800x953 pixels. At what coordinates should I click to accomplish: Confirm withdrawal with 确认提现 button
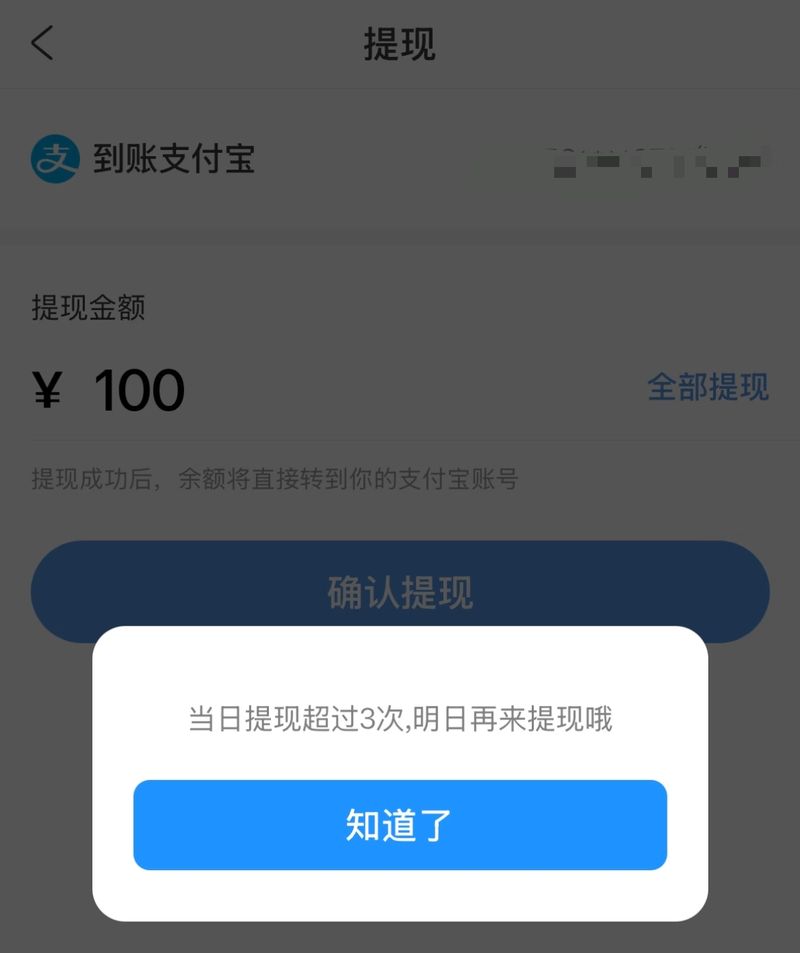400,590
